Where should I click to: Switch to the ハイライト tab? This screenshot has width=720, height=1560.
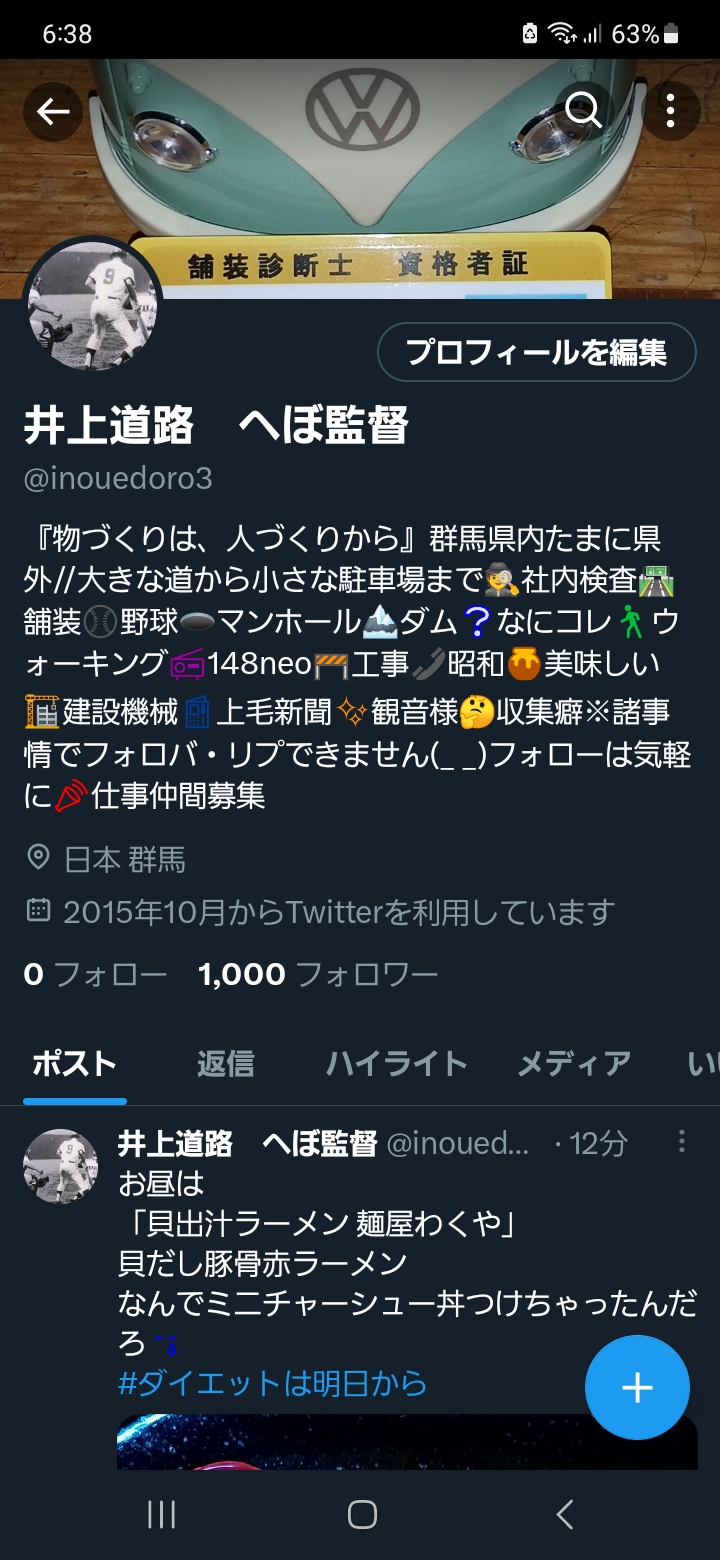(x=396, y=1064)
